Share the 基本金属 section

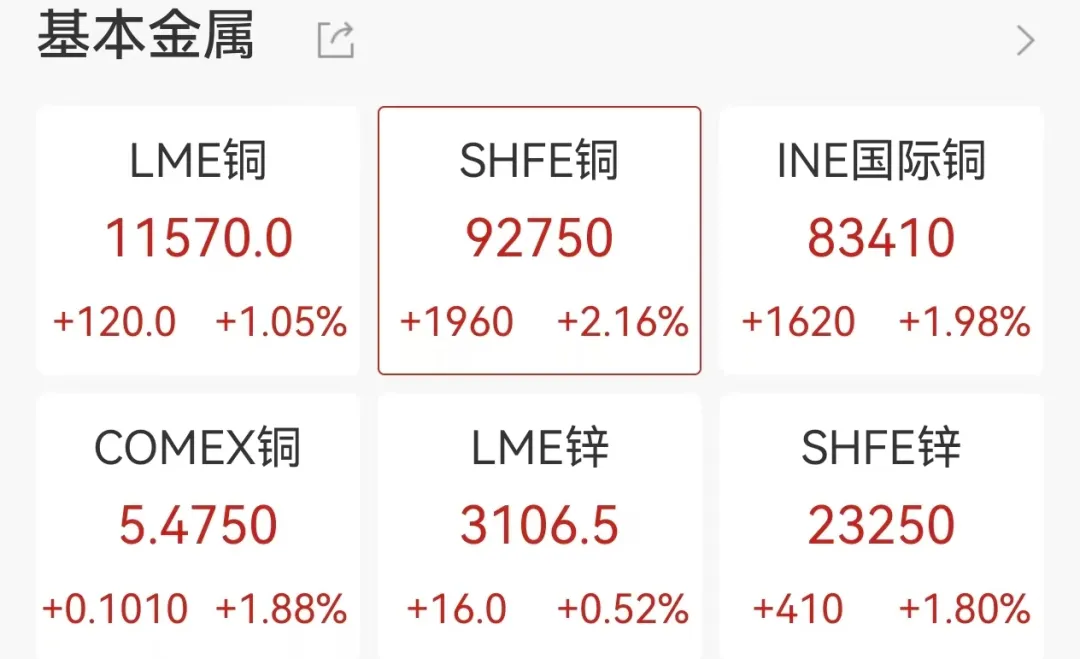[336, 41]
